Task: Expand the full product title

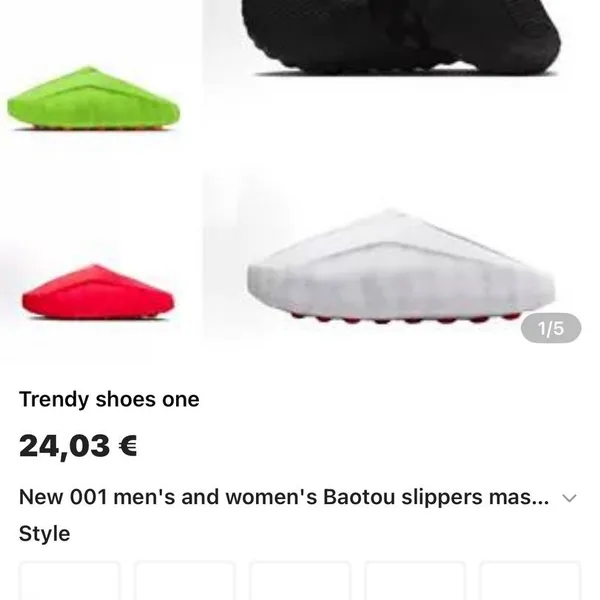Action: point(569,498)
